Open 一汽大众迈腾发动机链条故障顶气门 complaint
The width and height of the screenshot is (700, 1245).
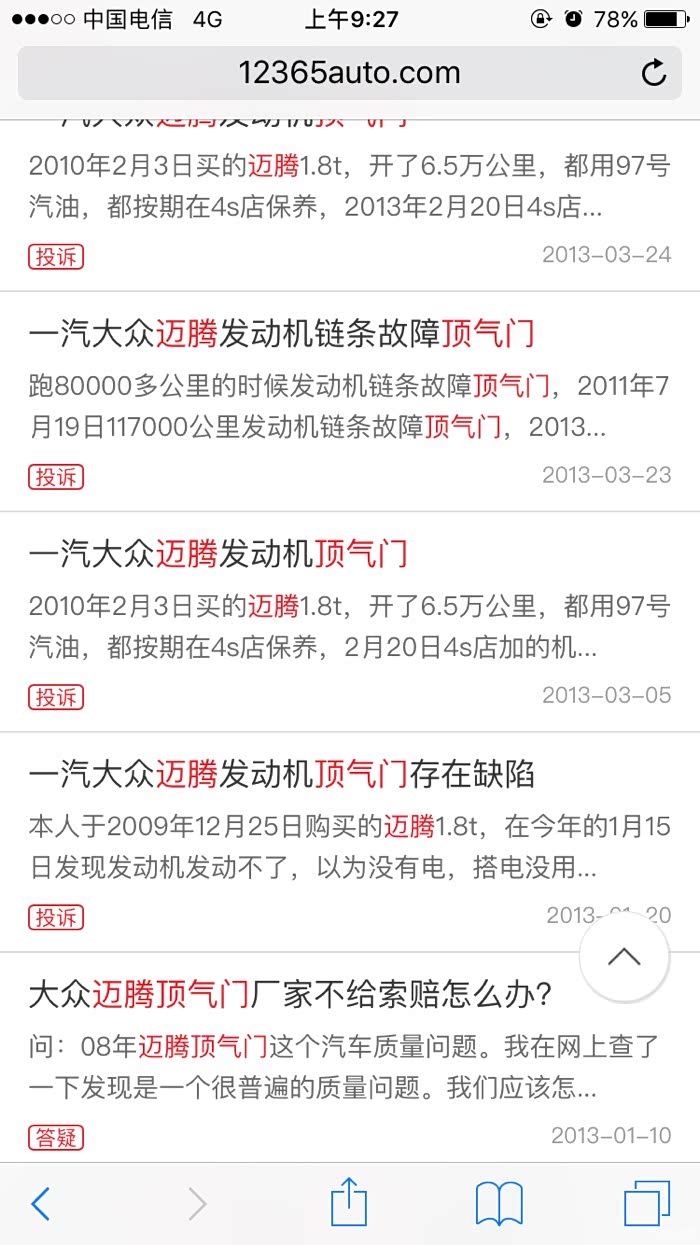281,334
